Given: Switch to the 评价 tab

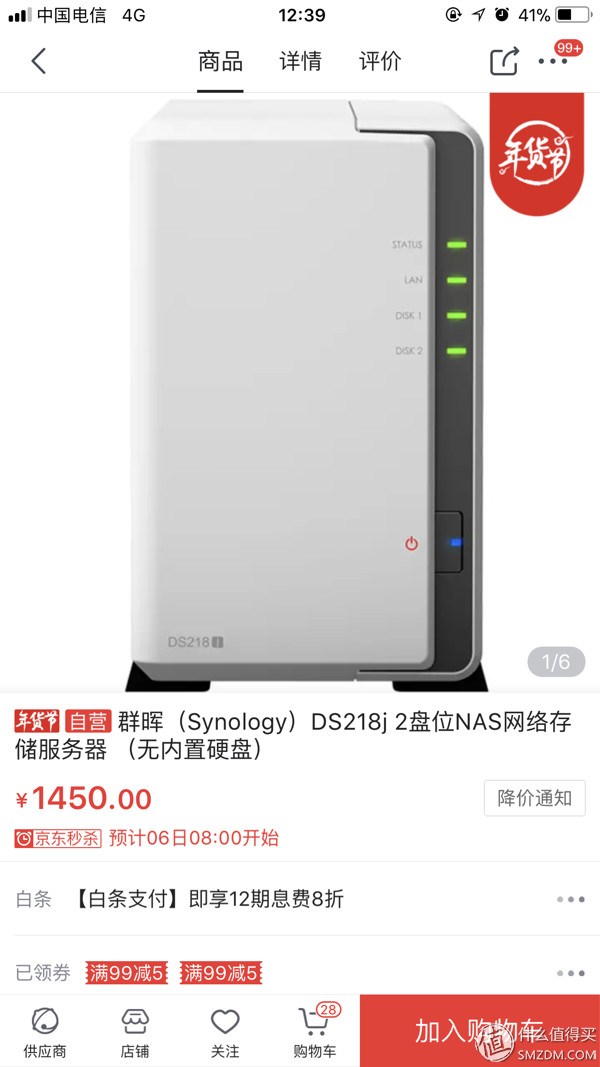Looking at the screenshot, I should click(x=380, y=61).
